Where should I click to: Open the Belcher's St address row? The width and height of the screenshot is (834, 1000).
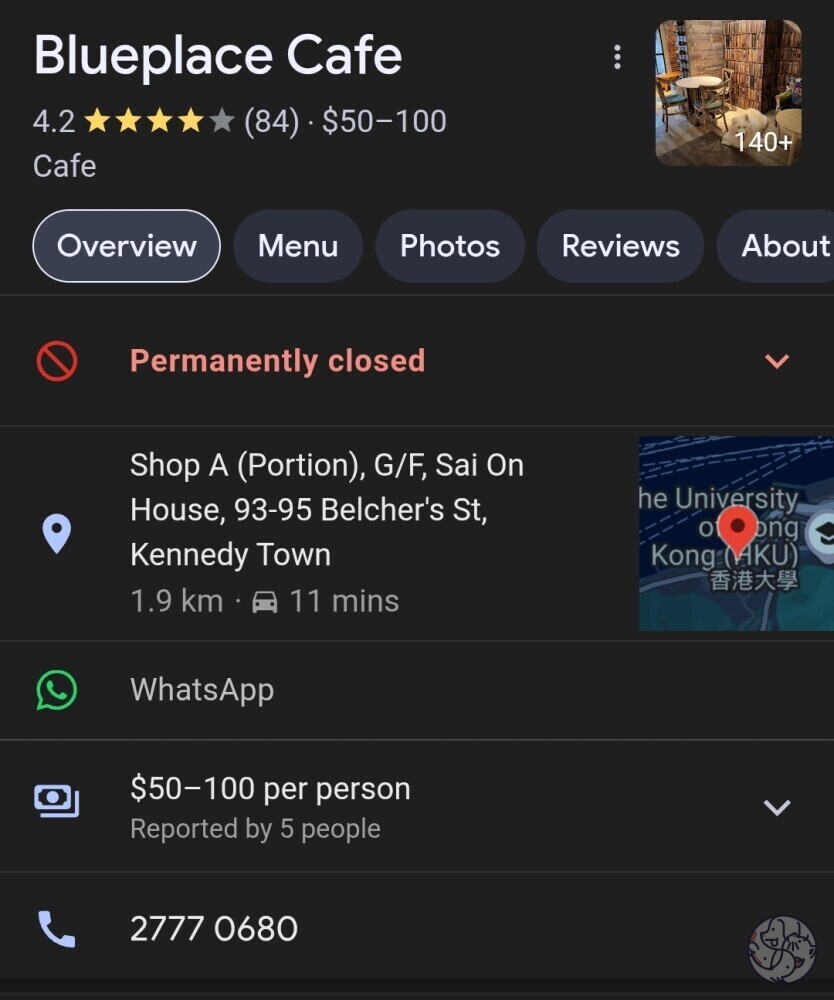pyautogui.click(x=319, y=533)
